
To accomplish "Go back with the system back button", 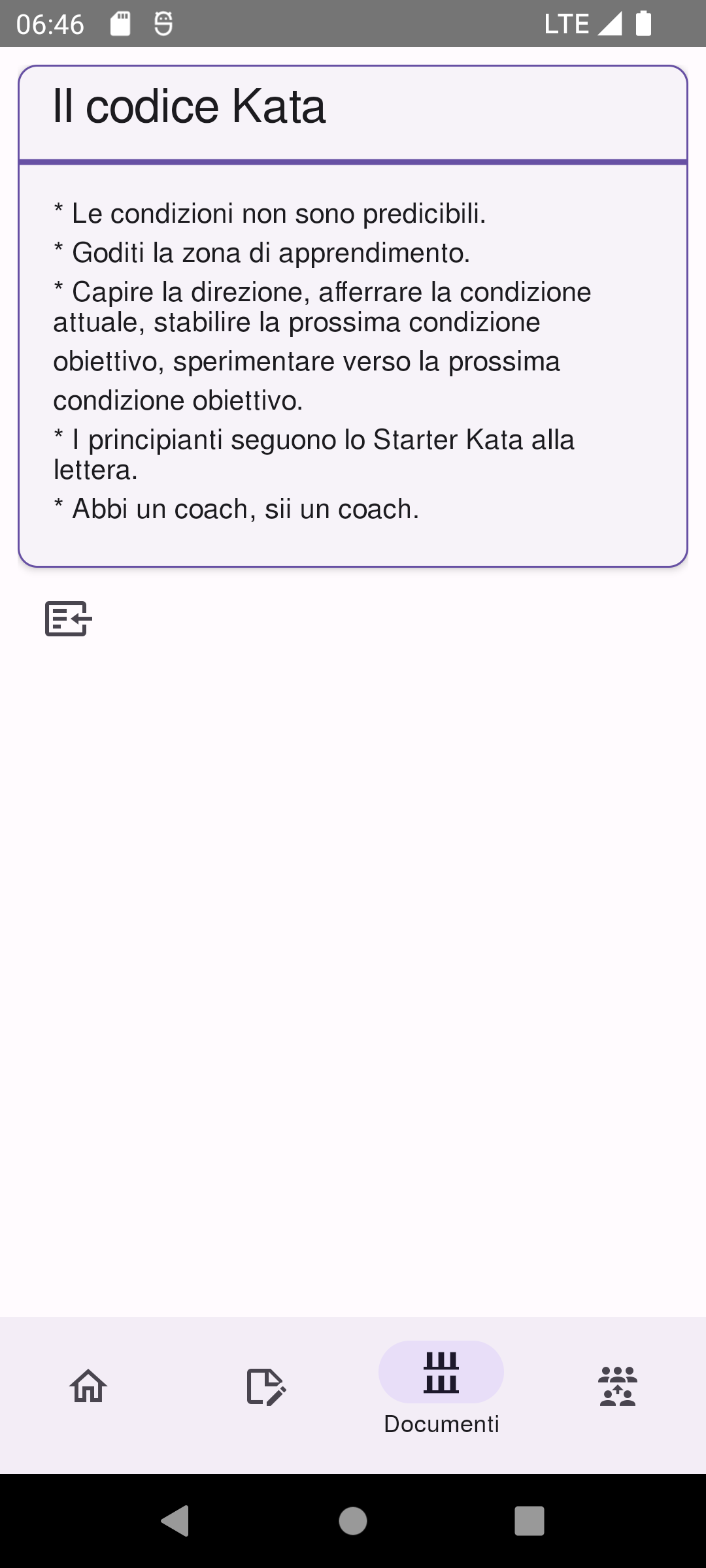I will [x=175, y=1520].
